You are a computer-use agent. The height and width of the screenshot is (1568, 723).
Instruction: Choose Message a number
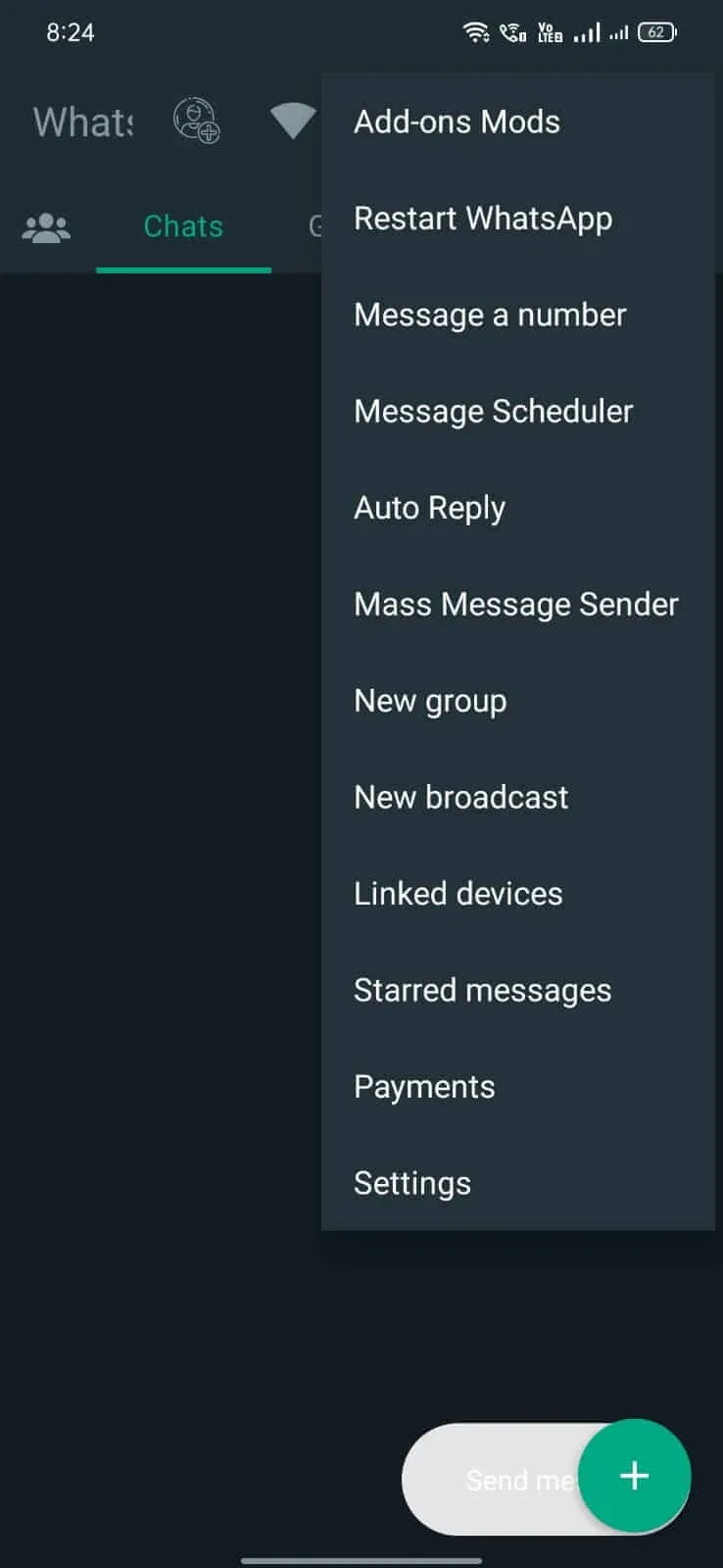click(x=517, y=315)
